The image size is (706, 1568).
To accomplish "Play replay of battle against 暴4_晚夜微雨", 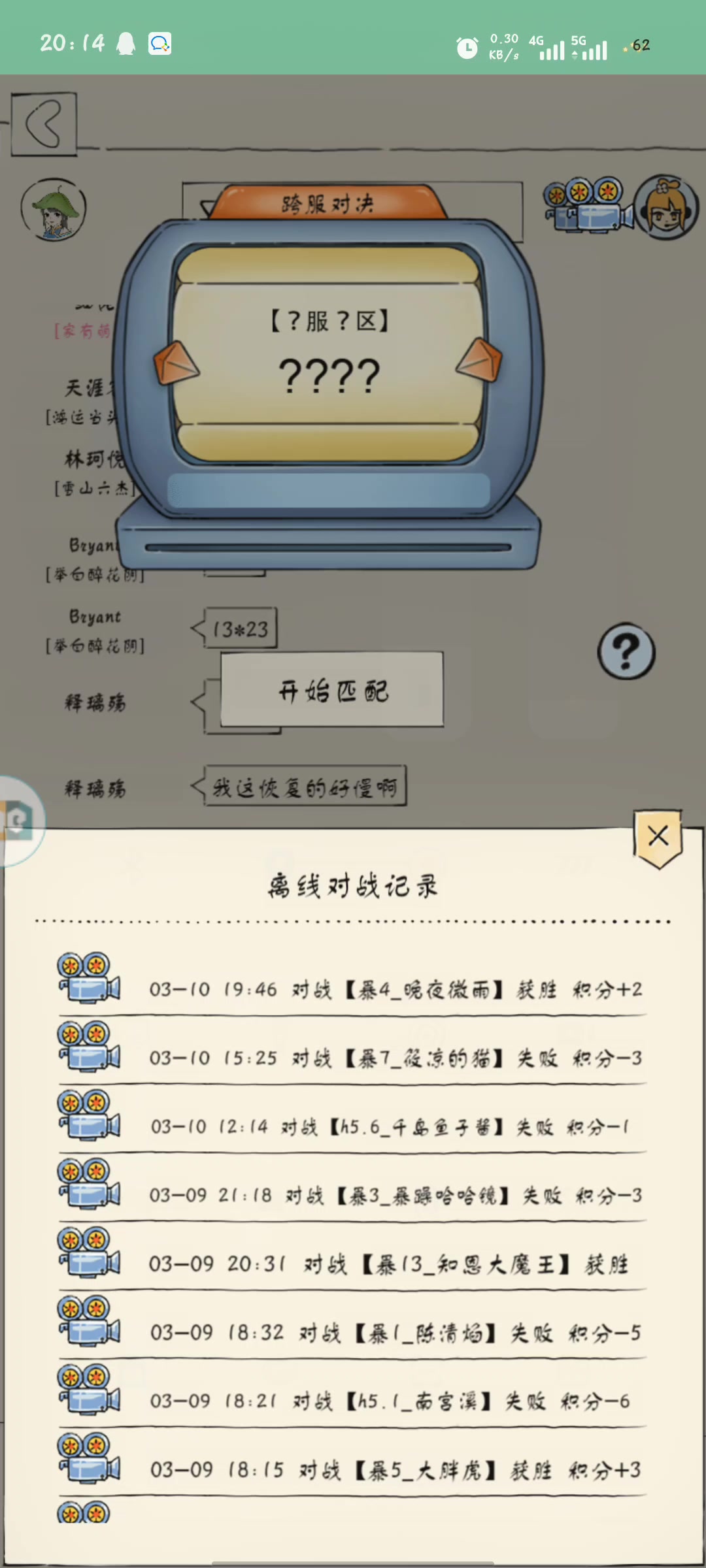I will 89,978.
